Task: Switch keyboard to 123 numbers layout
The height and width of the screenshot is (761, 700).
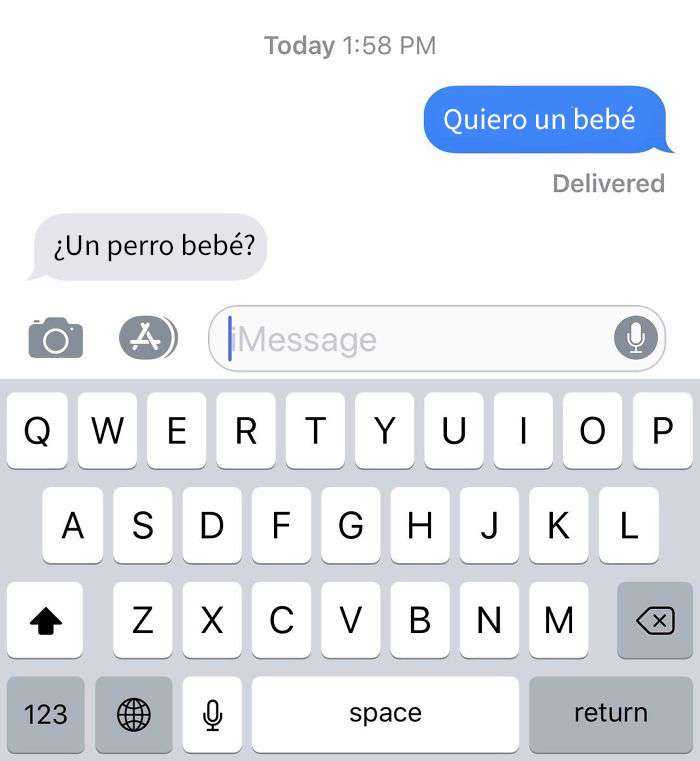Action: point(45,714)
